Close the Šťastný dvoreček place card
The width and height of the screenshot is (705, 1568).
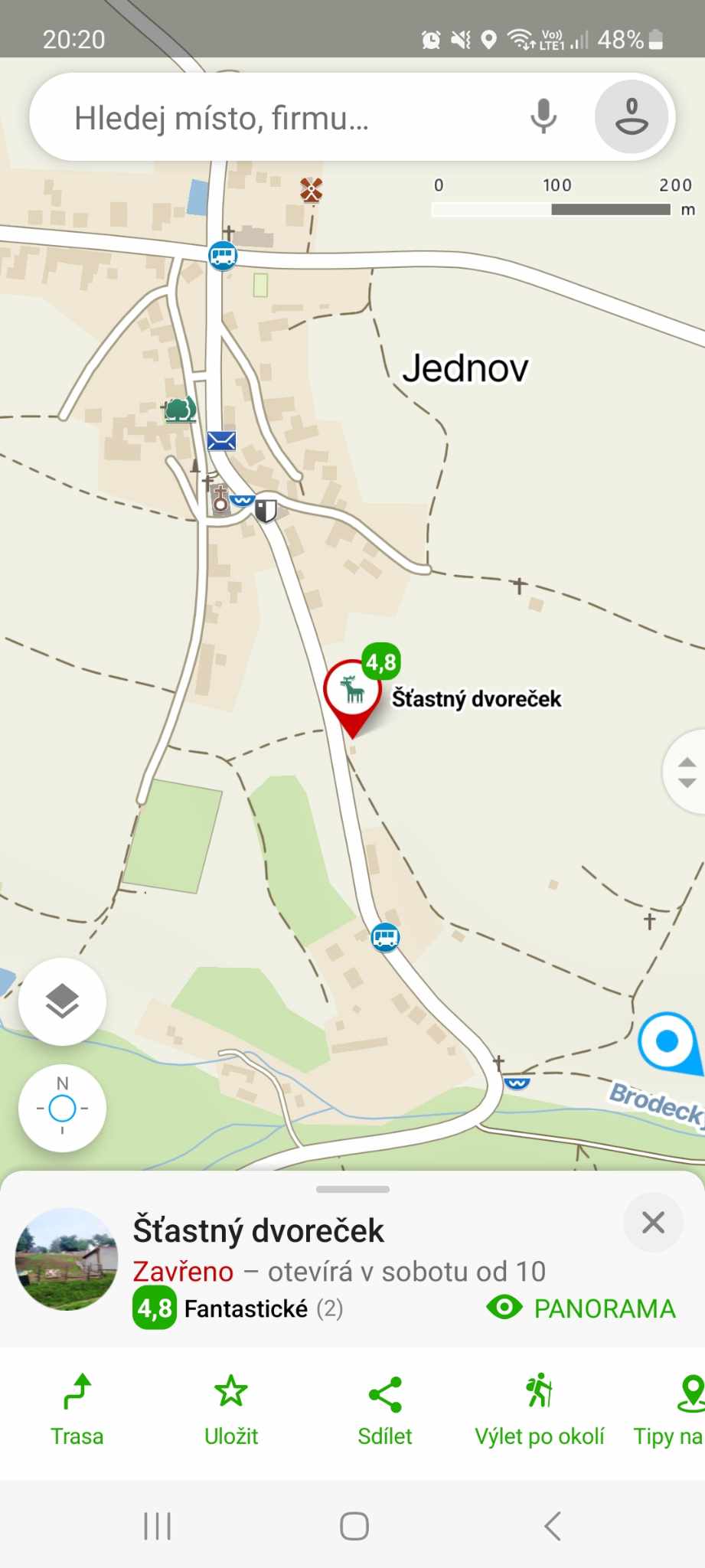coord(653,1223)
